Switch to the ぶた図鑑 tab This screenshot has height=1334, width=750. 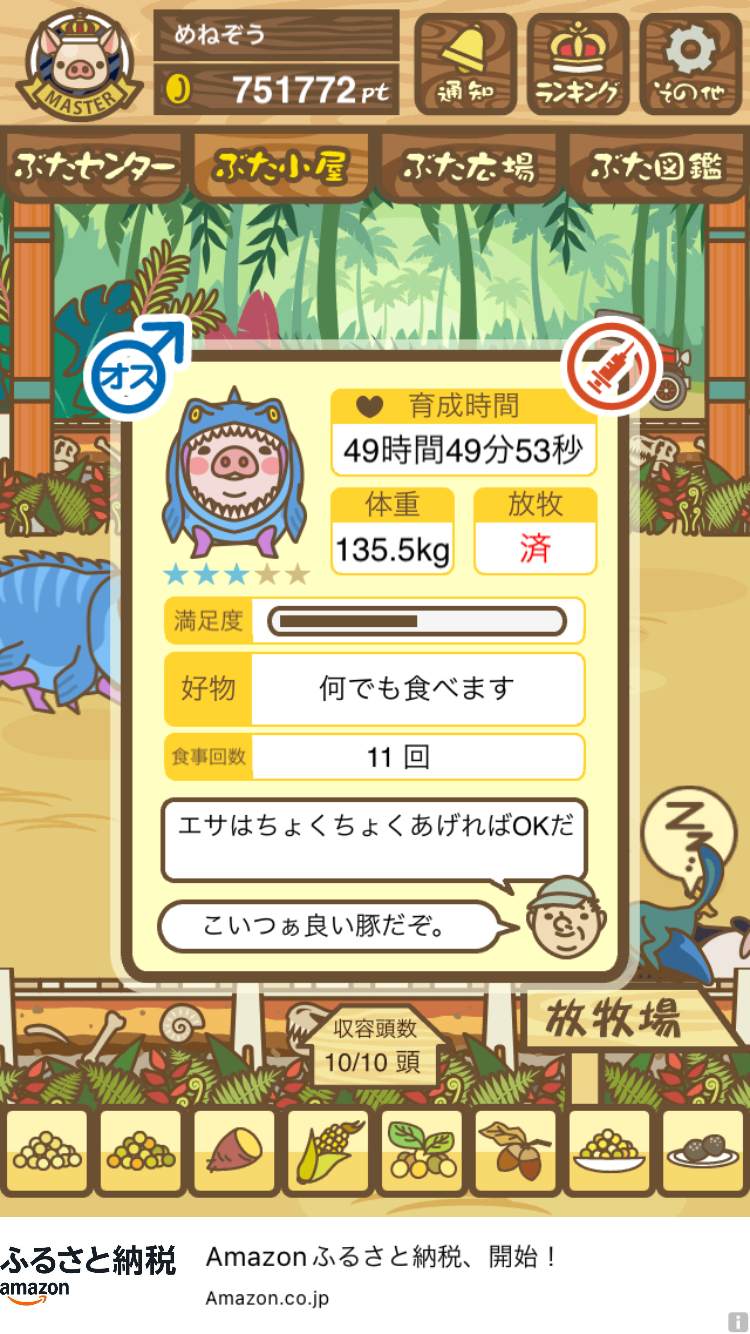pos(655,167)
